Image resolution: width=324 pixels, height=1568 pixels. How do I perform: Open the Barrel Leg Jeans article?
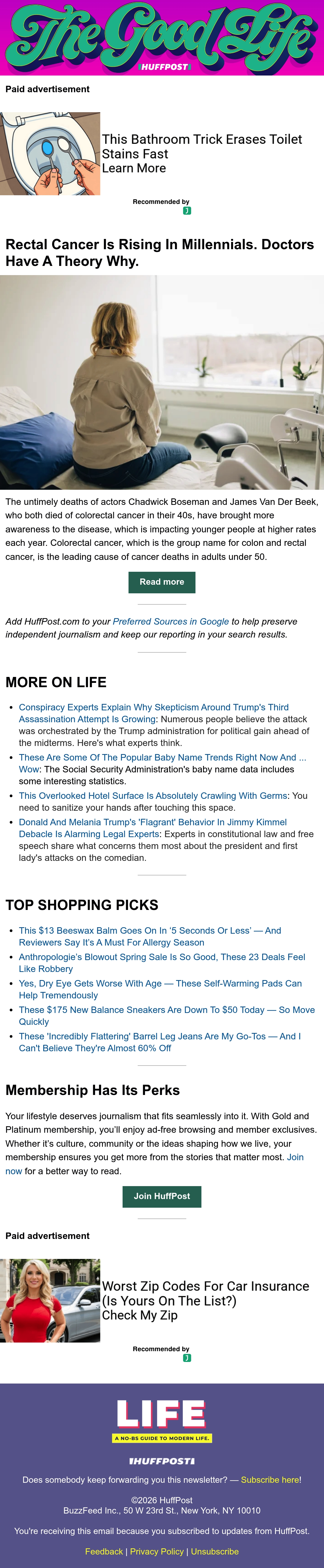click(x=160, y=1042)
